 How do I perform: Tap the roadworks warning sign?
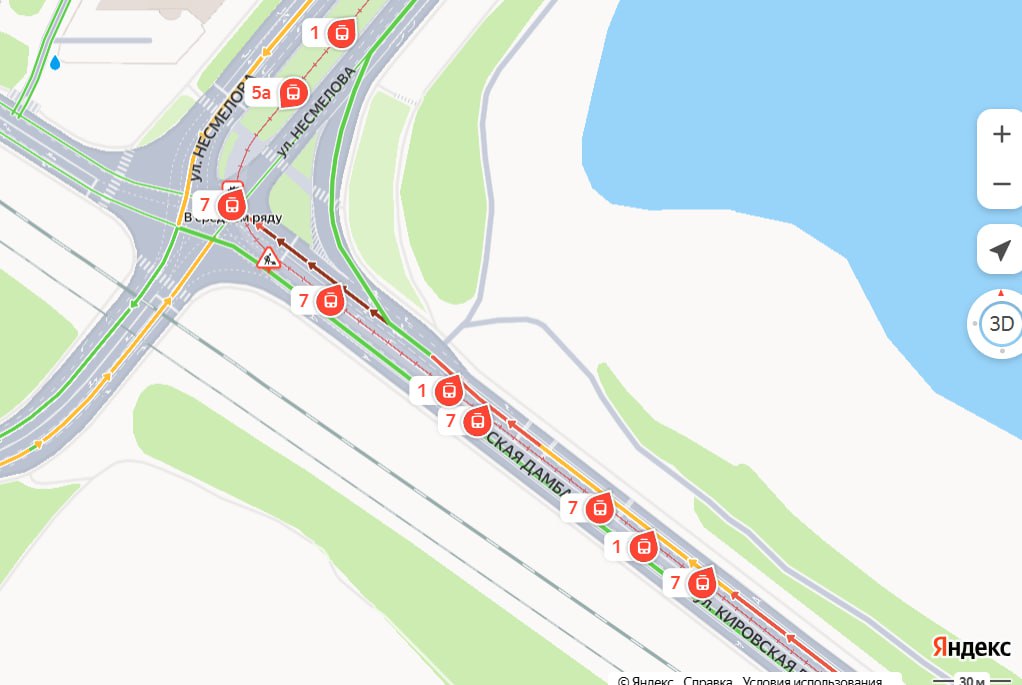268,259
